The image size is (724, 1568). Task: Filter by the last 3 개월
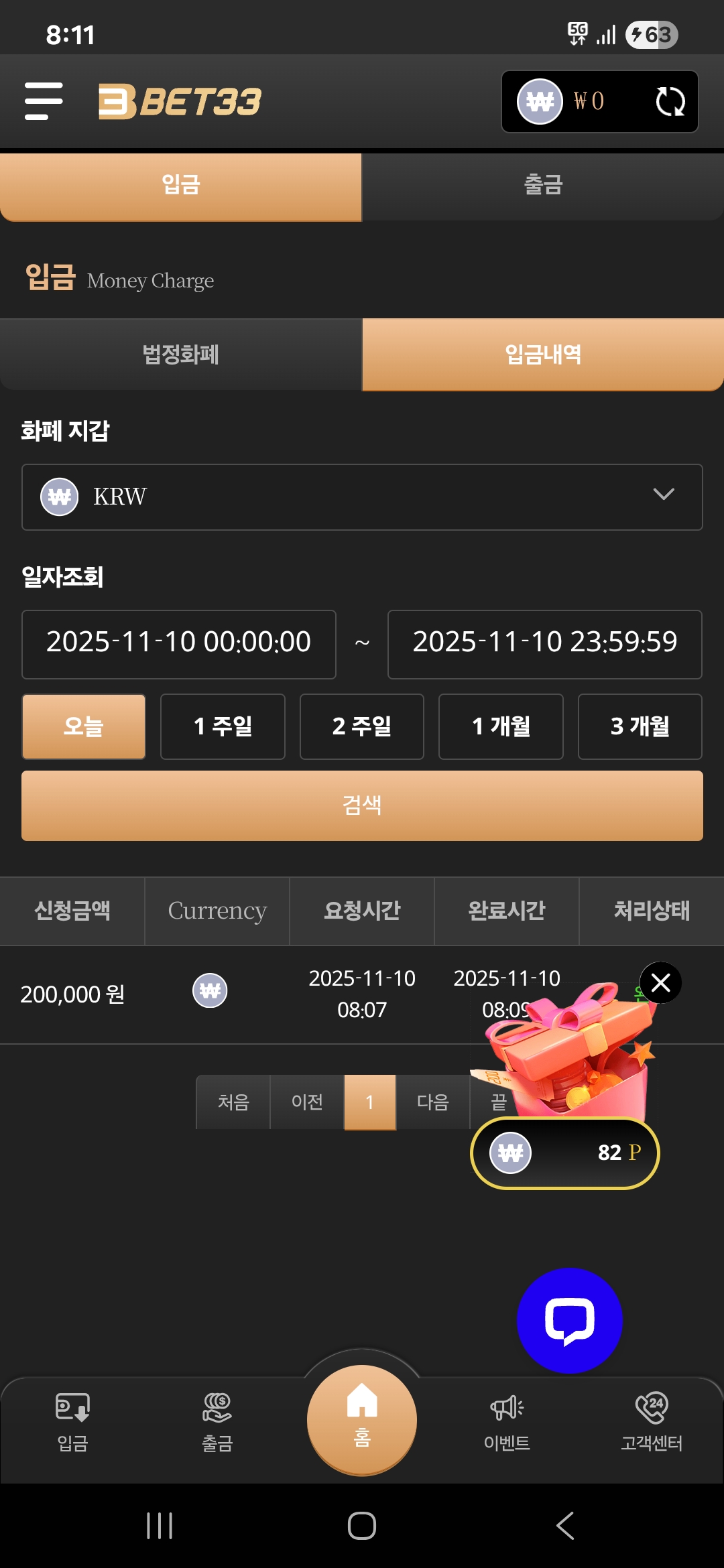pyautogui.click(x=640, y=726)
